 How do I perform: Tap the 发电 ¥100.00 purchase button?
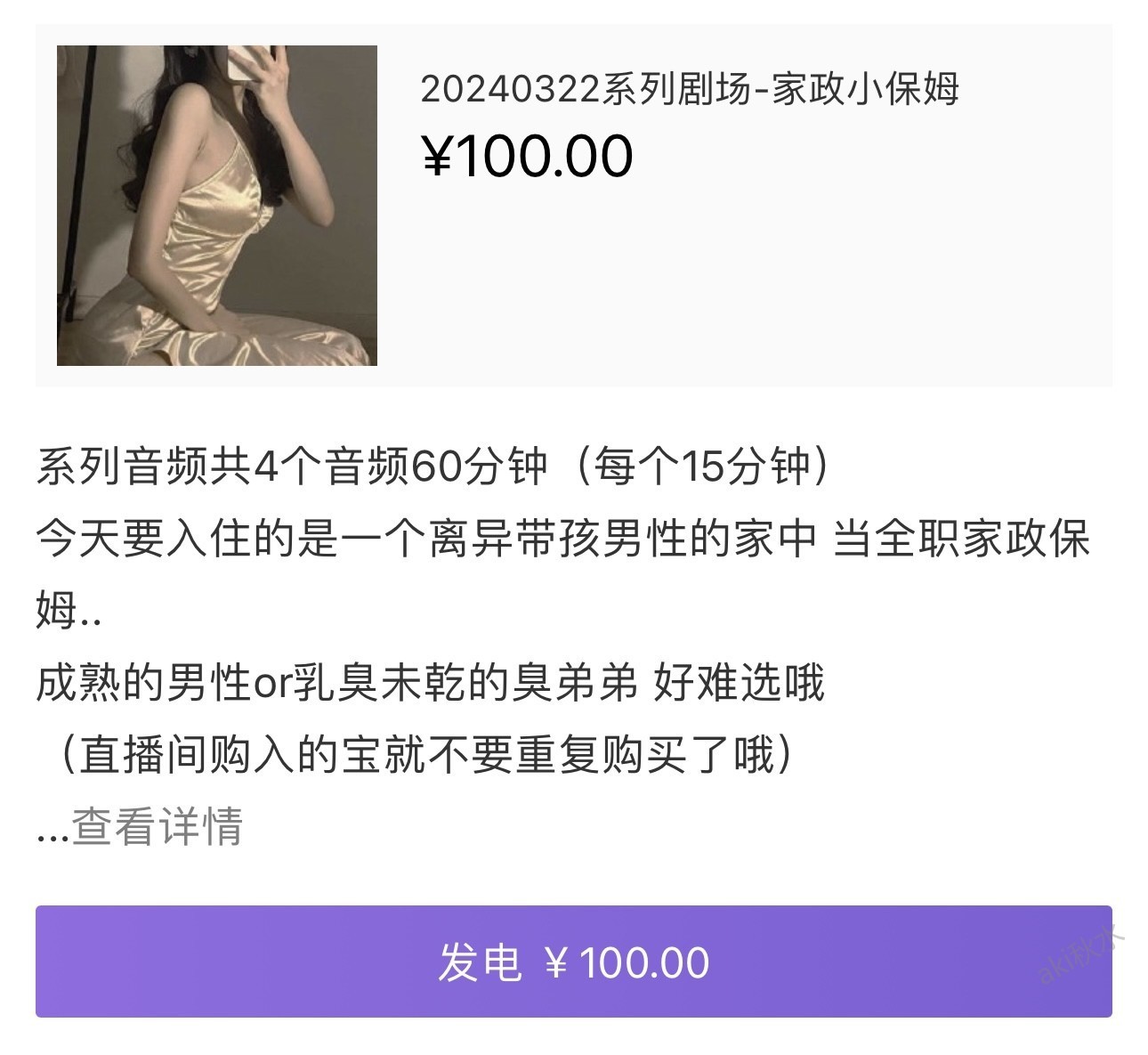click(573, 962)
